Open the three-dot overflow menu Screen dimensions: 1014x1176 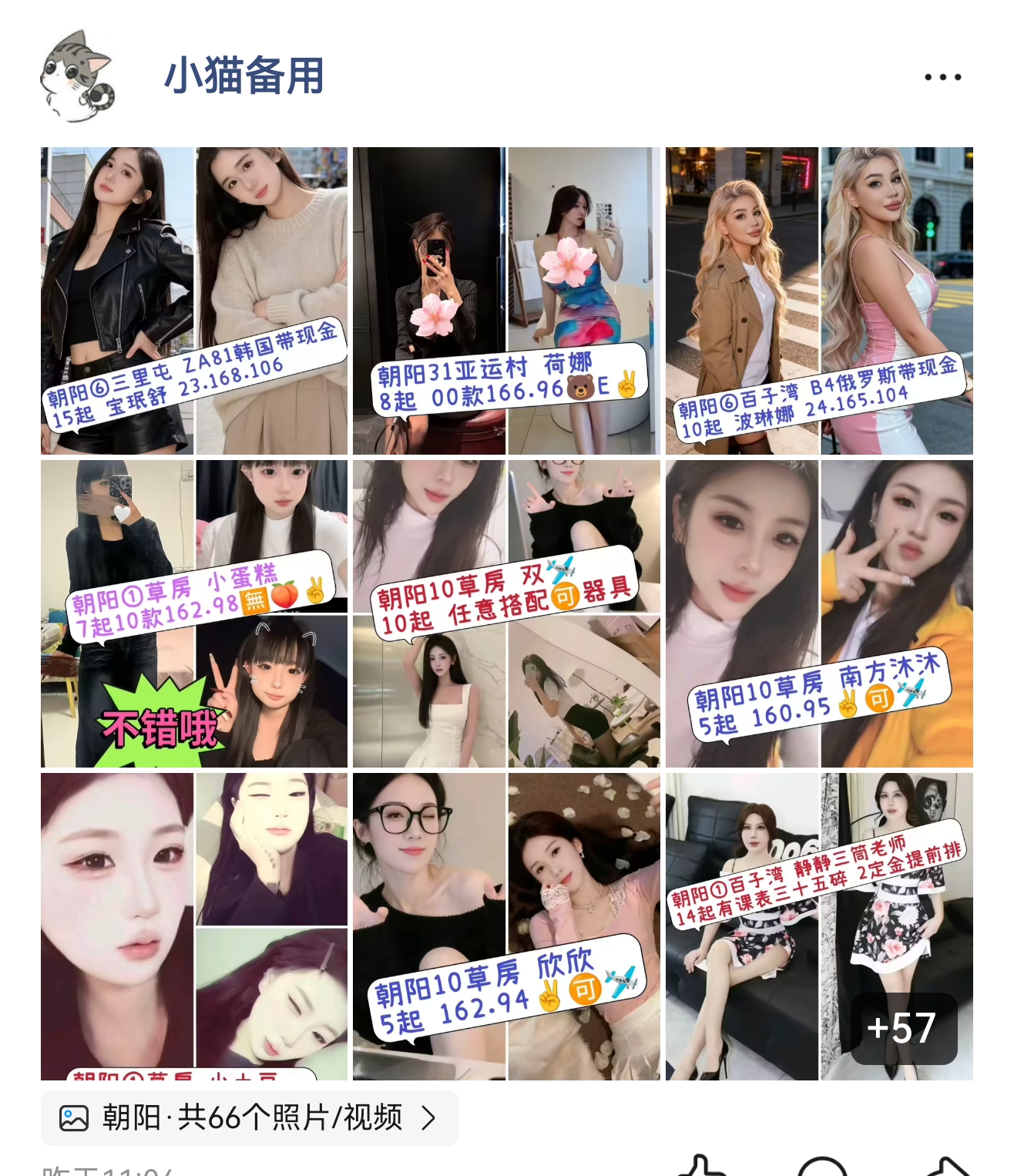942,77
